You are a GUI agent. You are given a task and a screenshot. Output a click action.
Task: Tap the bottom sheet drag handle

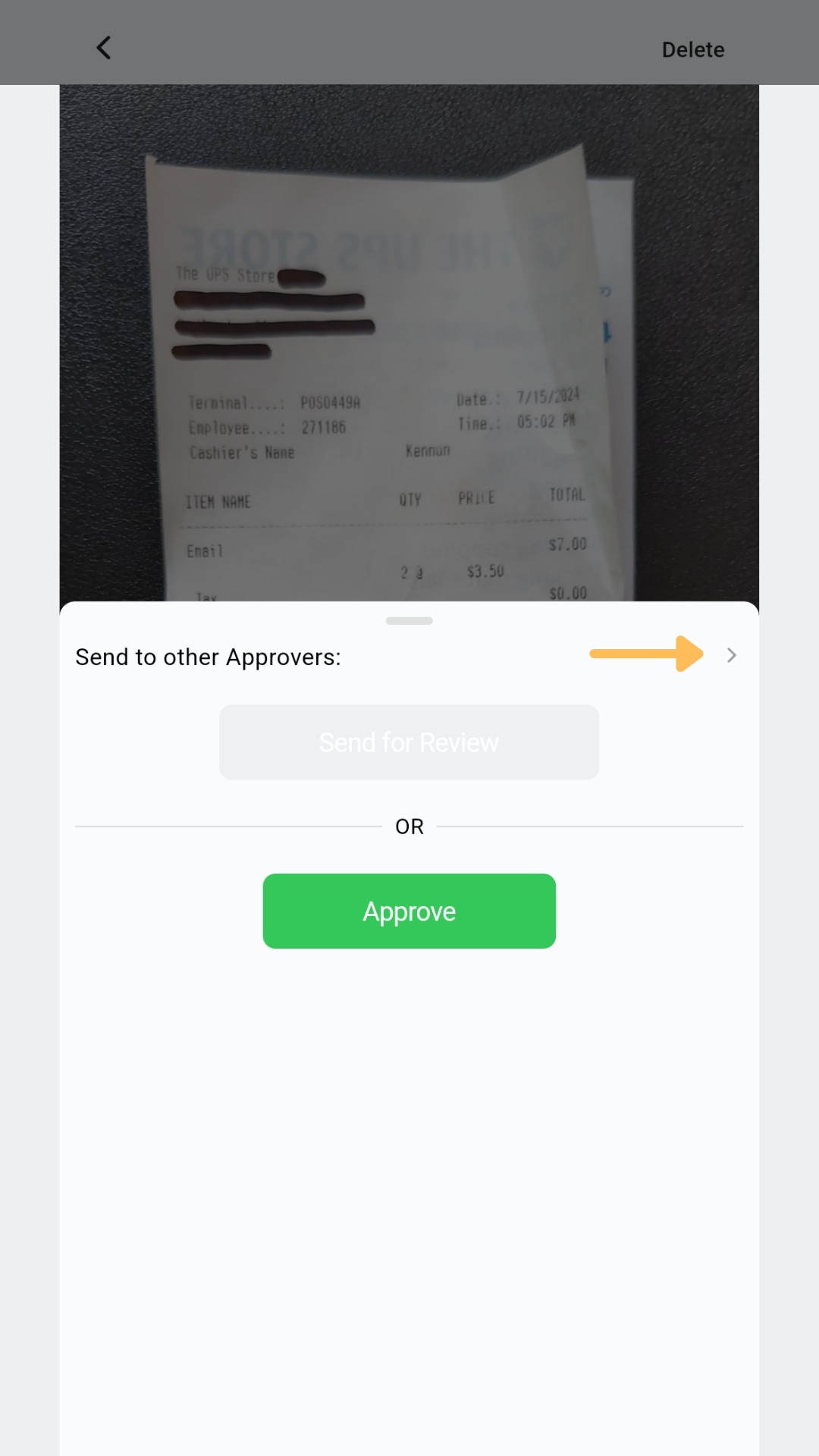[x=409, y=620]
